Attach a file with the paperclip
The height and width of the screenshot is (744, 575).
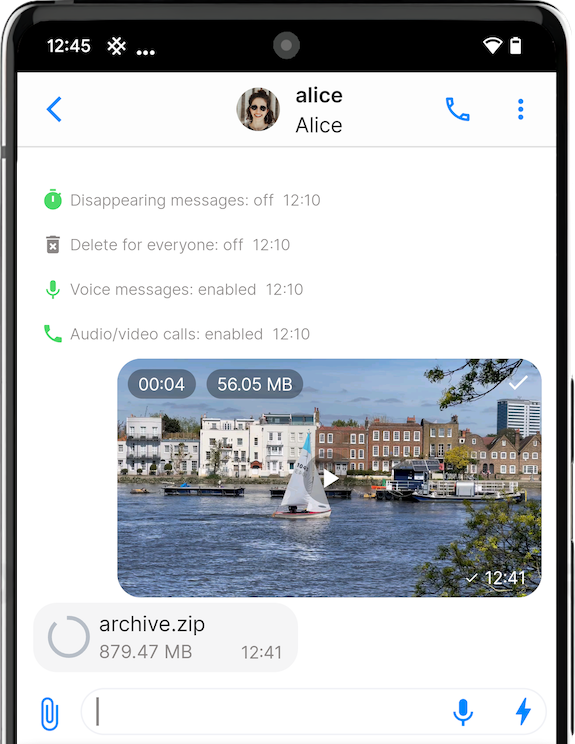click(x=49, y=713)
